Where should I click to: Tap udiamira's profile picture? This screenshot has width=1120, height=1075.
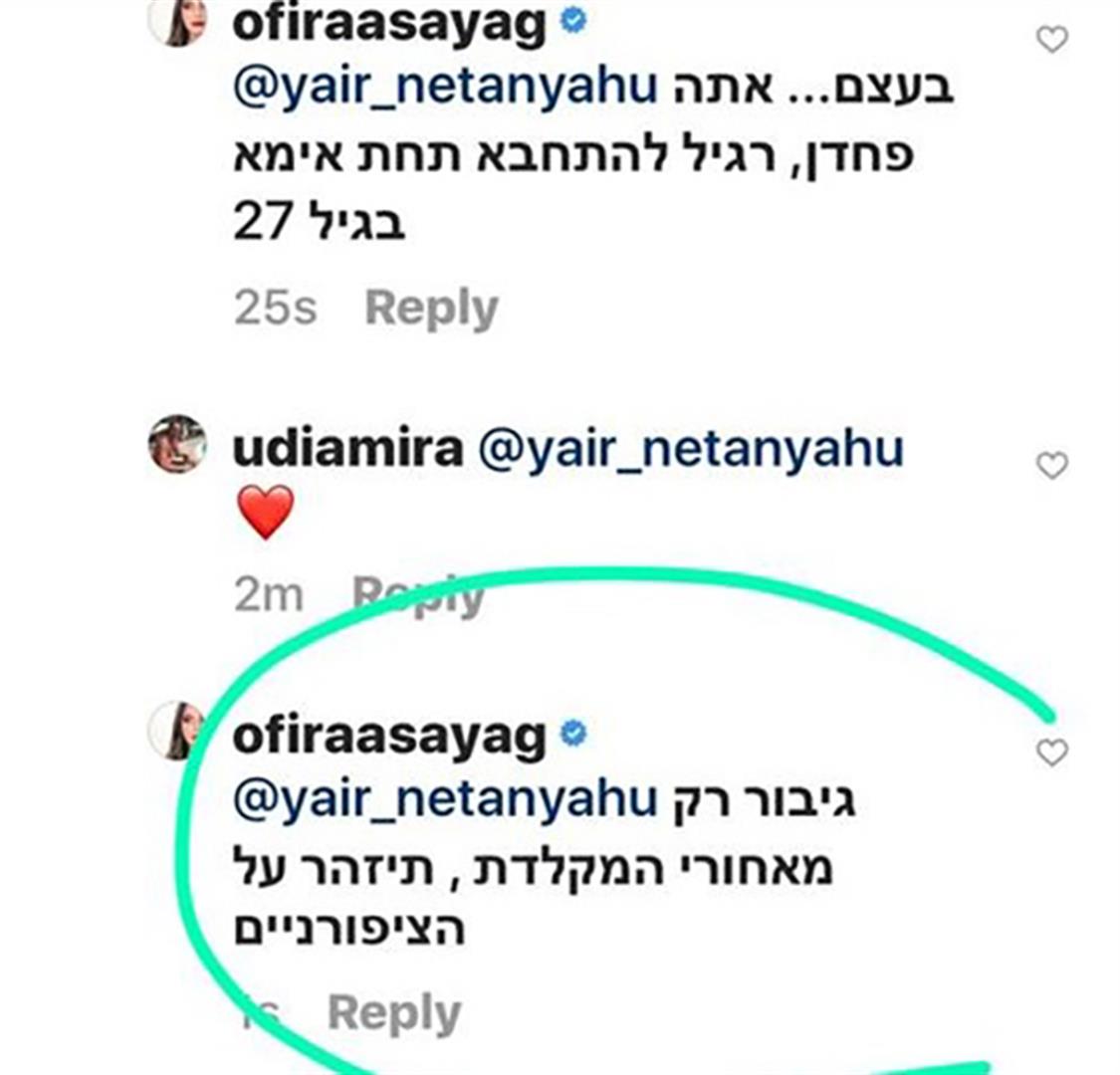177,444
